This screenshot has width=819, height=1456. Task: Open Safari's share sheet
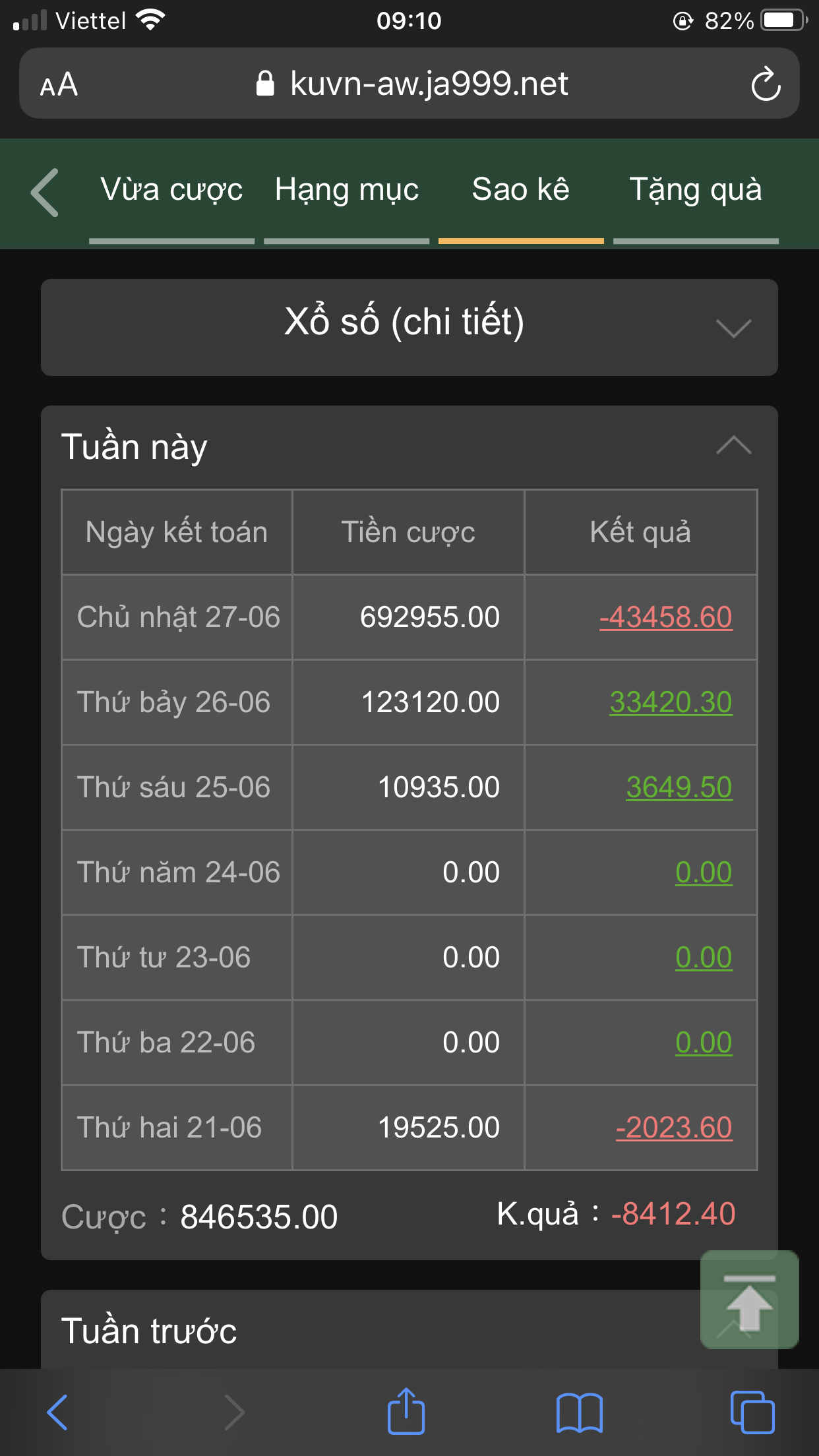(406, 1412)
